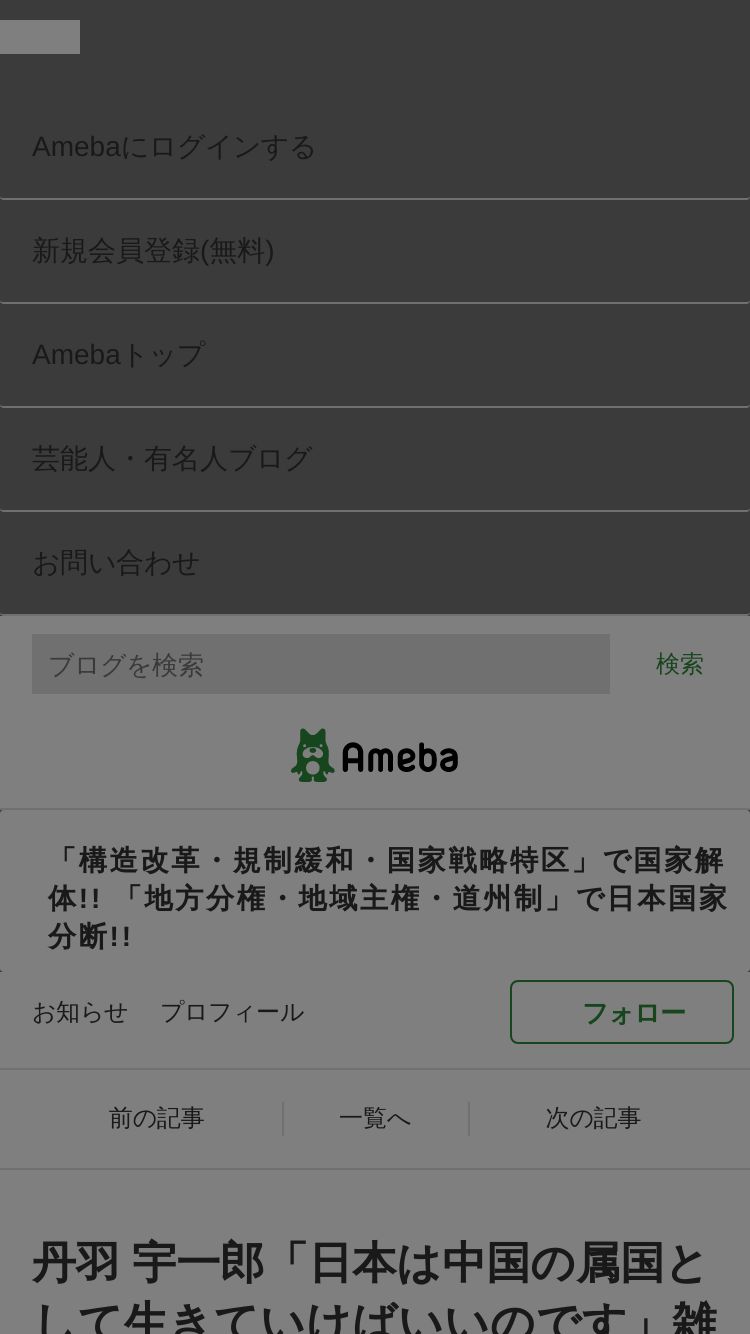750x1334 pixels.
Task: Open the blog title header link
Action: (387, 898)
